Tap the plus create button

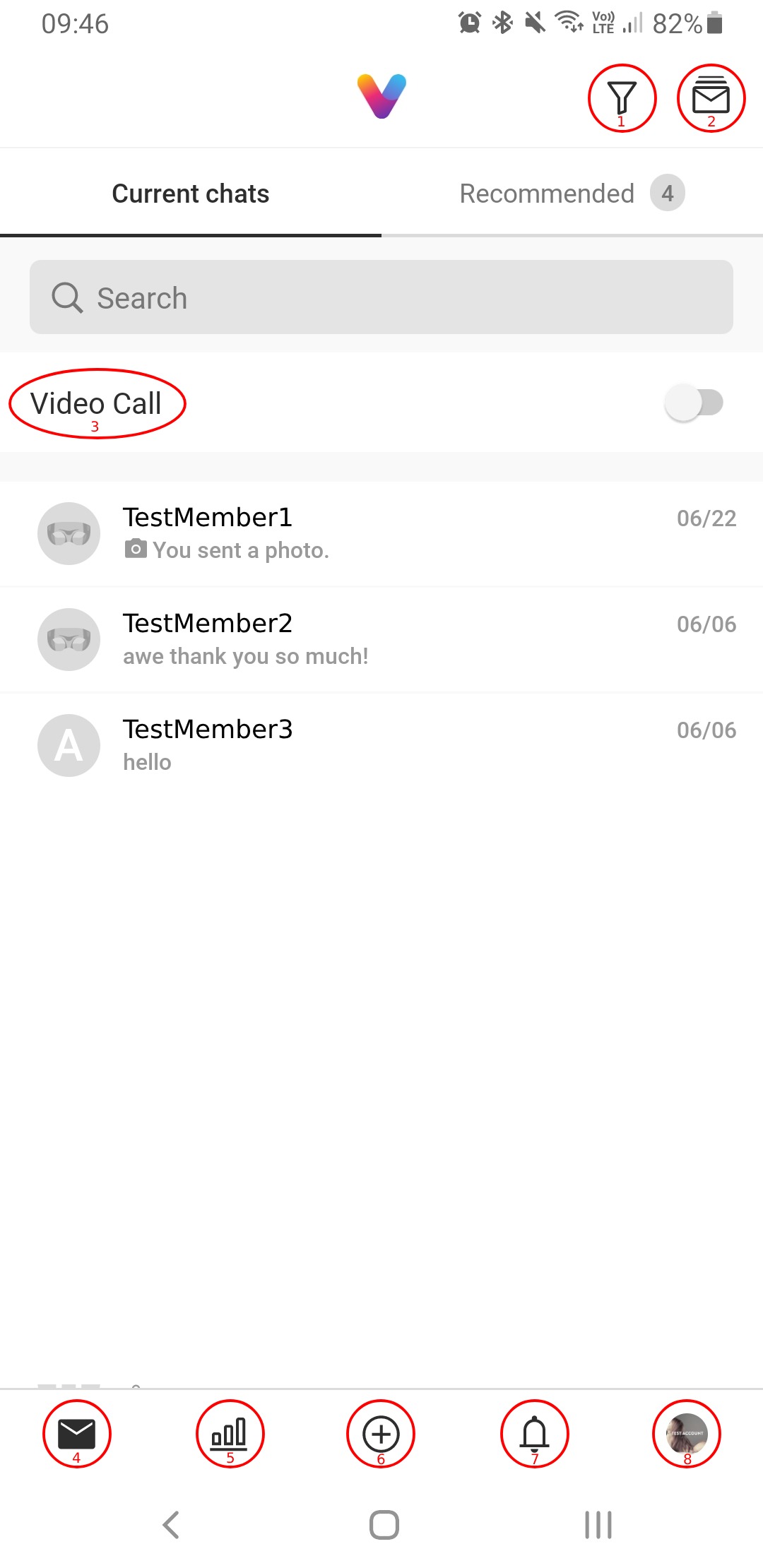[381, 1433]
